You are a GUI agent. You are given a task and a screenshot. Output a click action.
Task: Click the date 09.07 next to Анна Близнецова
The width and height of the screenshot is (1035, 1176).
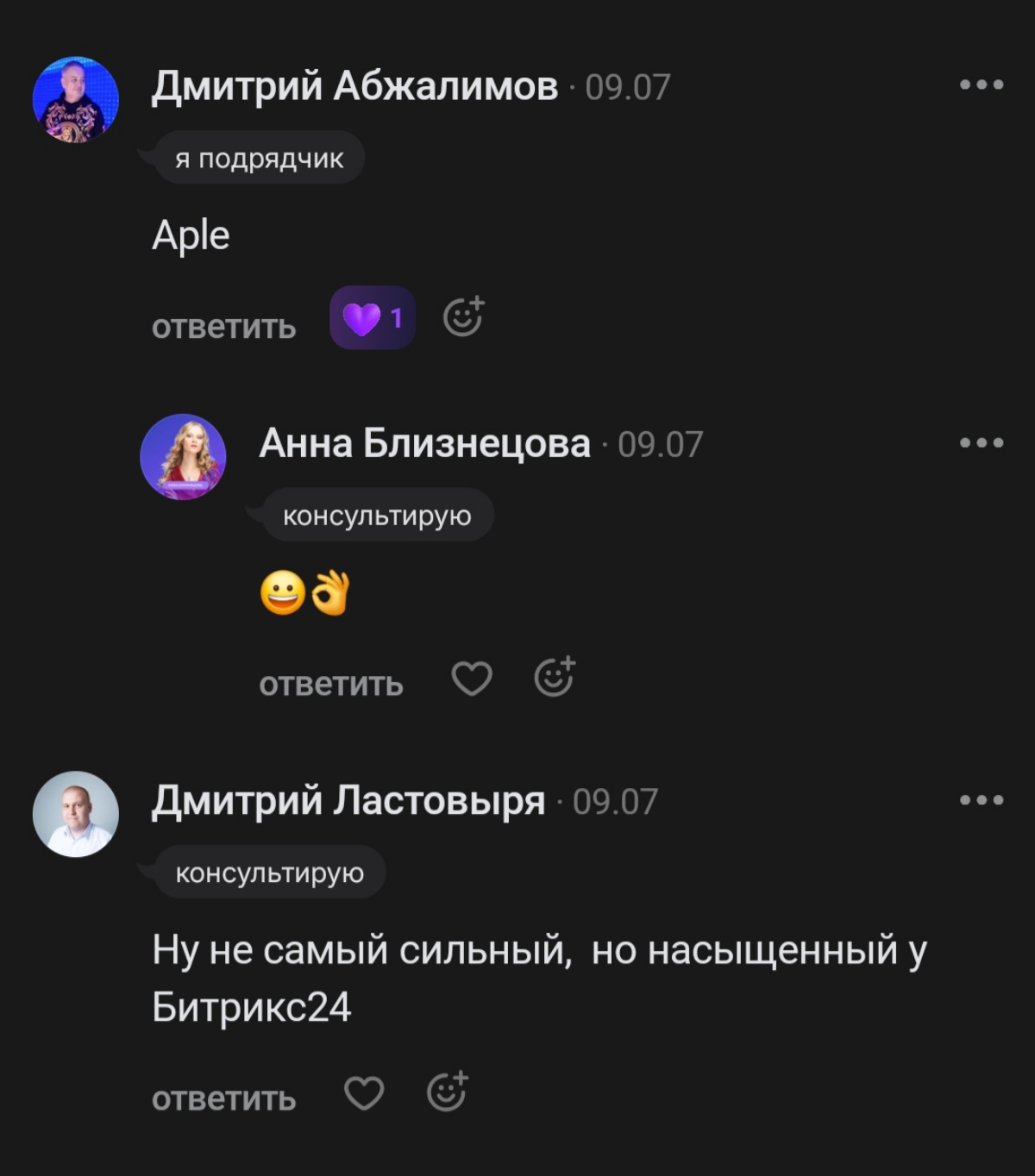pyautogui.click(x=661, y=444)
